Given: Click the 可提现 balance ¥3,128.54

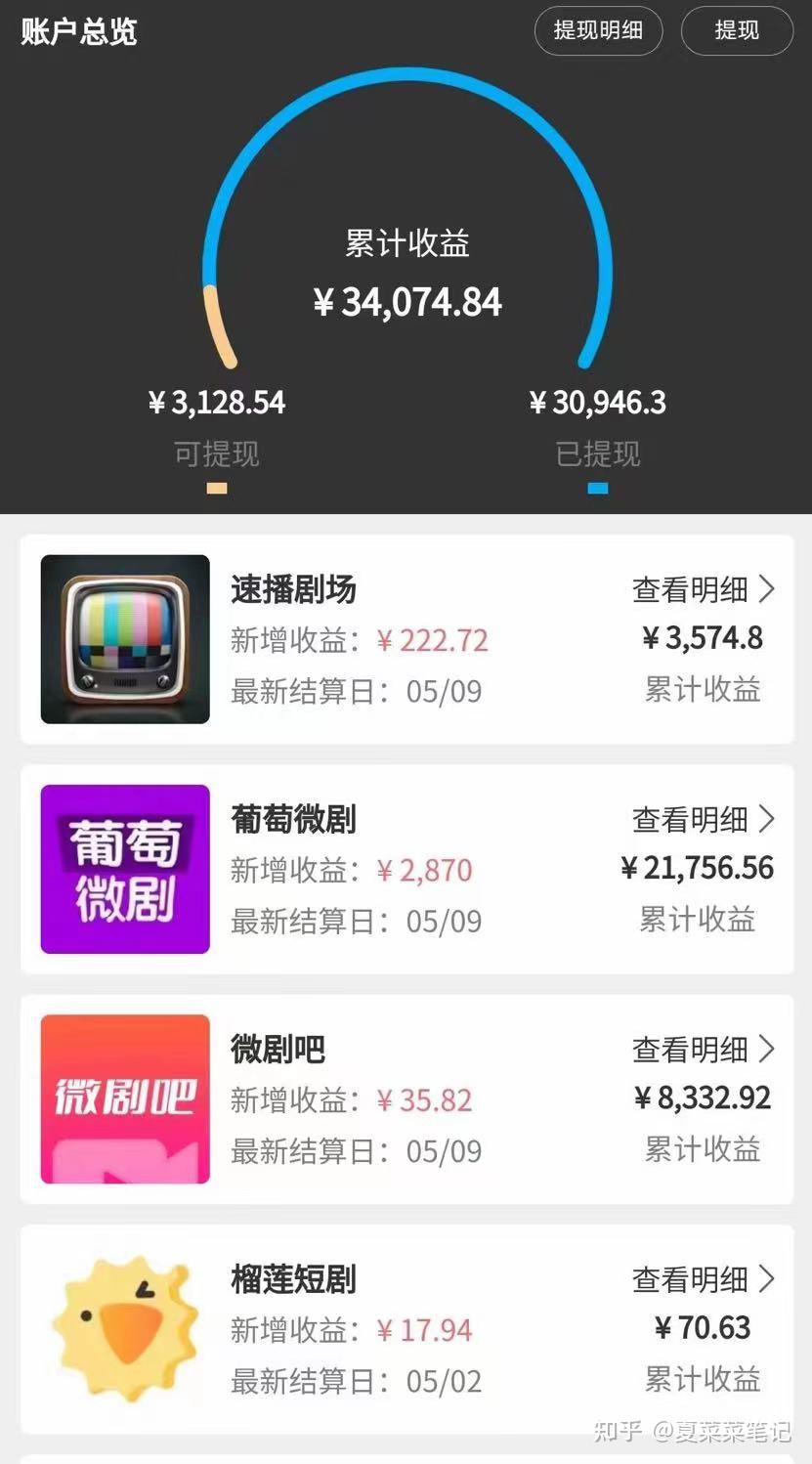Looking at the screenshot, I should pos(216,402).
